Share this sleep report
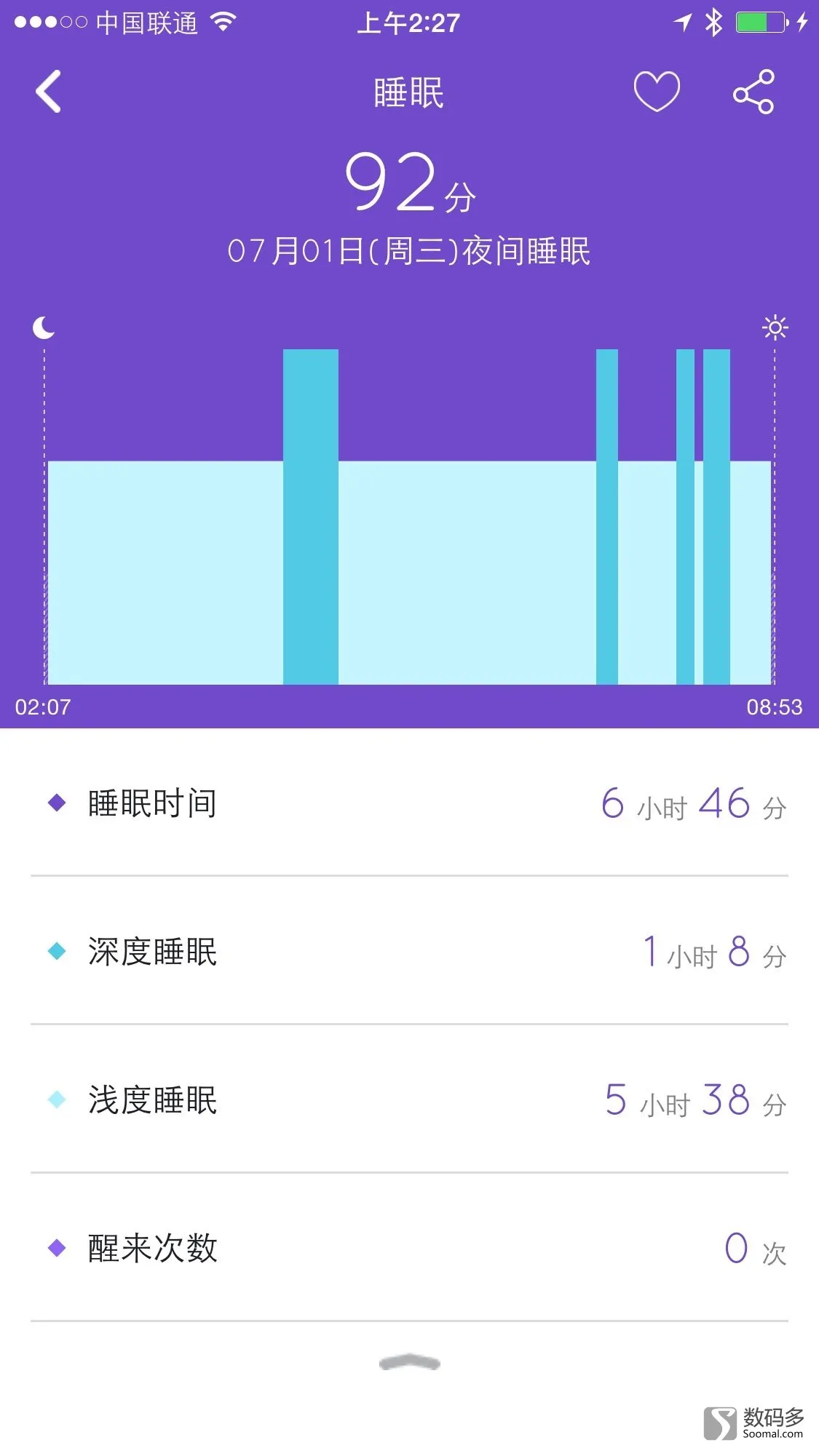Viewport: 819px width, 1456px height. pos(753,92)
